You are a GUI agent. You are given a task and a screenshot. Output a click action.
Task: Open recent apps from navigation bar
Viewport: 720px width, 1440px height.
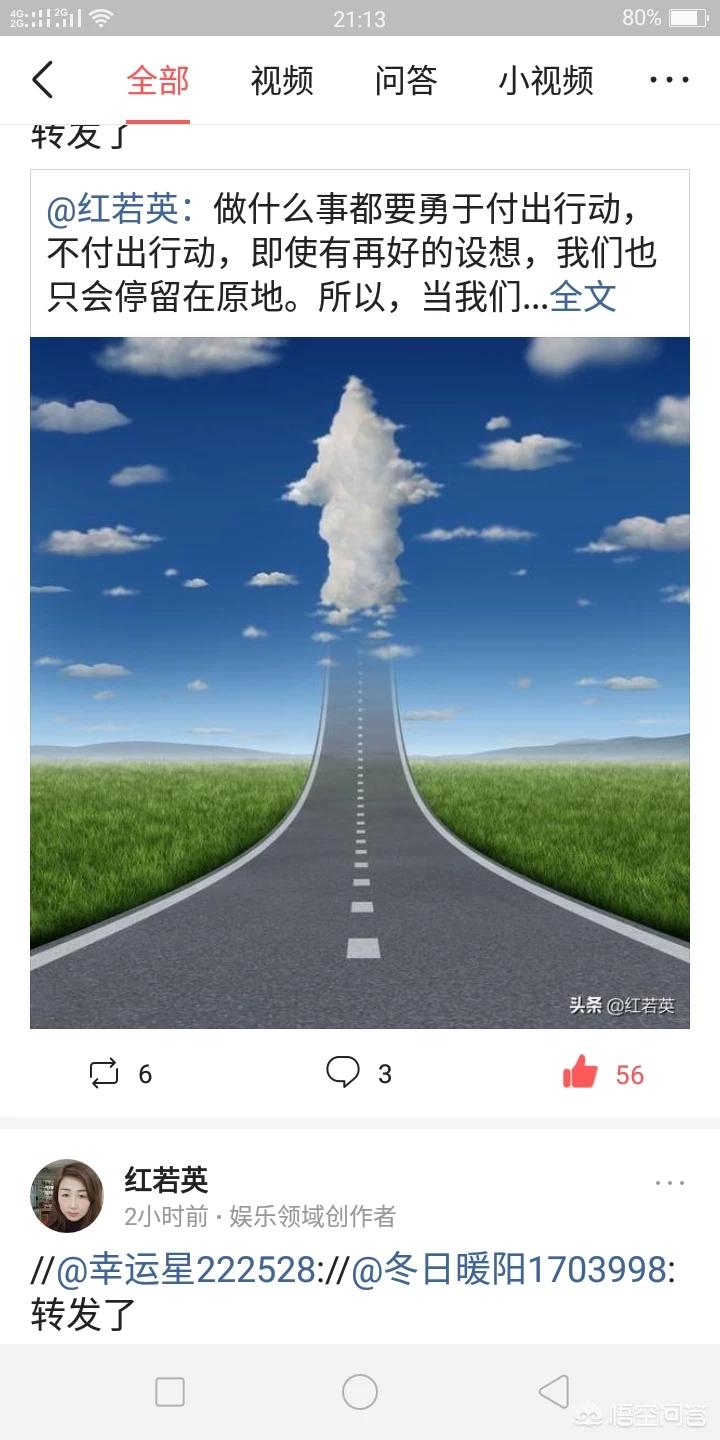pos(170,1392)
